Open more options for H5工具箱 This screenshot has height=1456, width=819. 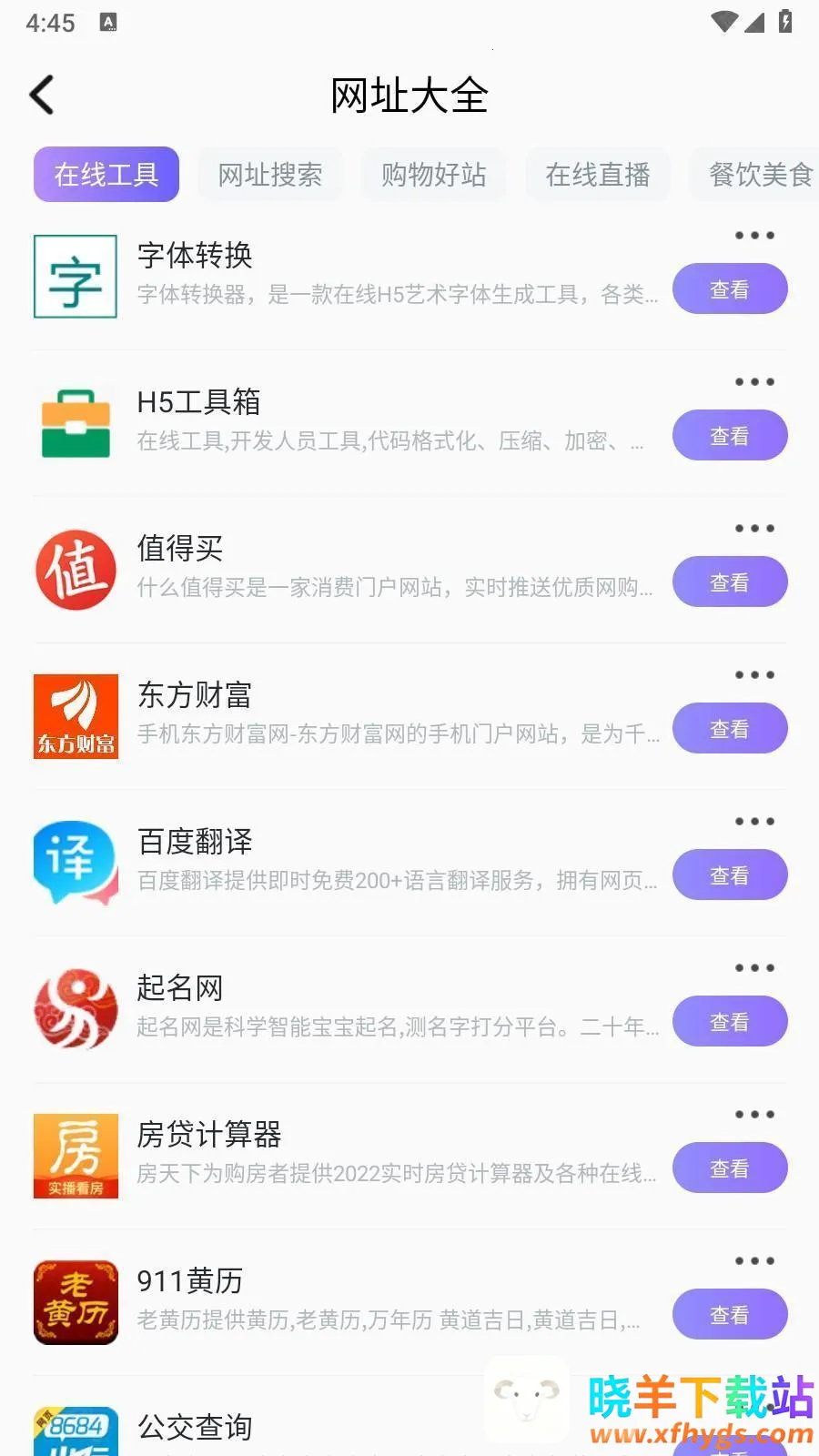(x=754, y=382)
